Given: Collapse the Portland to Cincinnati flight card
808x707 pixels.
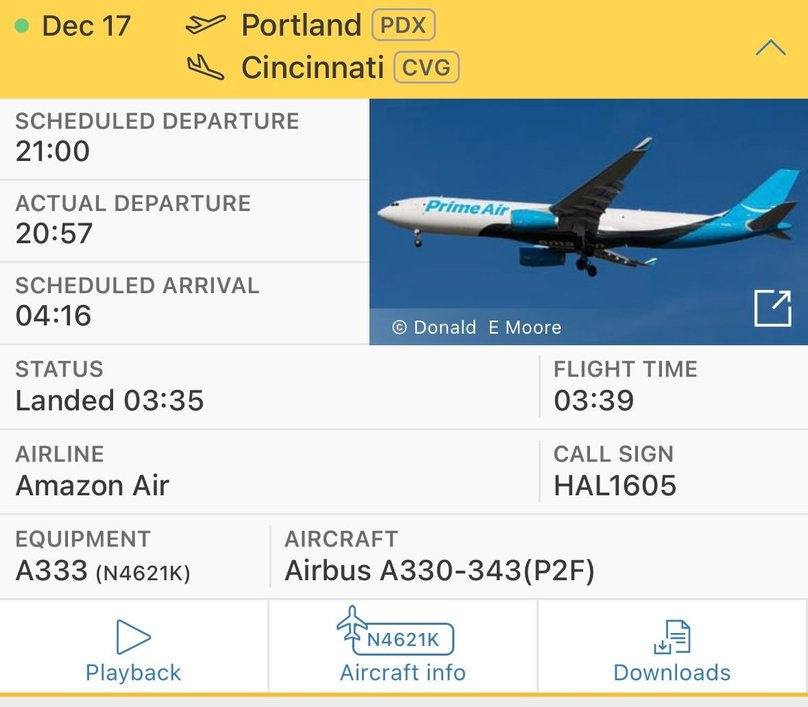Looking at the screenshot, I should (770, 48).
